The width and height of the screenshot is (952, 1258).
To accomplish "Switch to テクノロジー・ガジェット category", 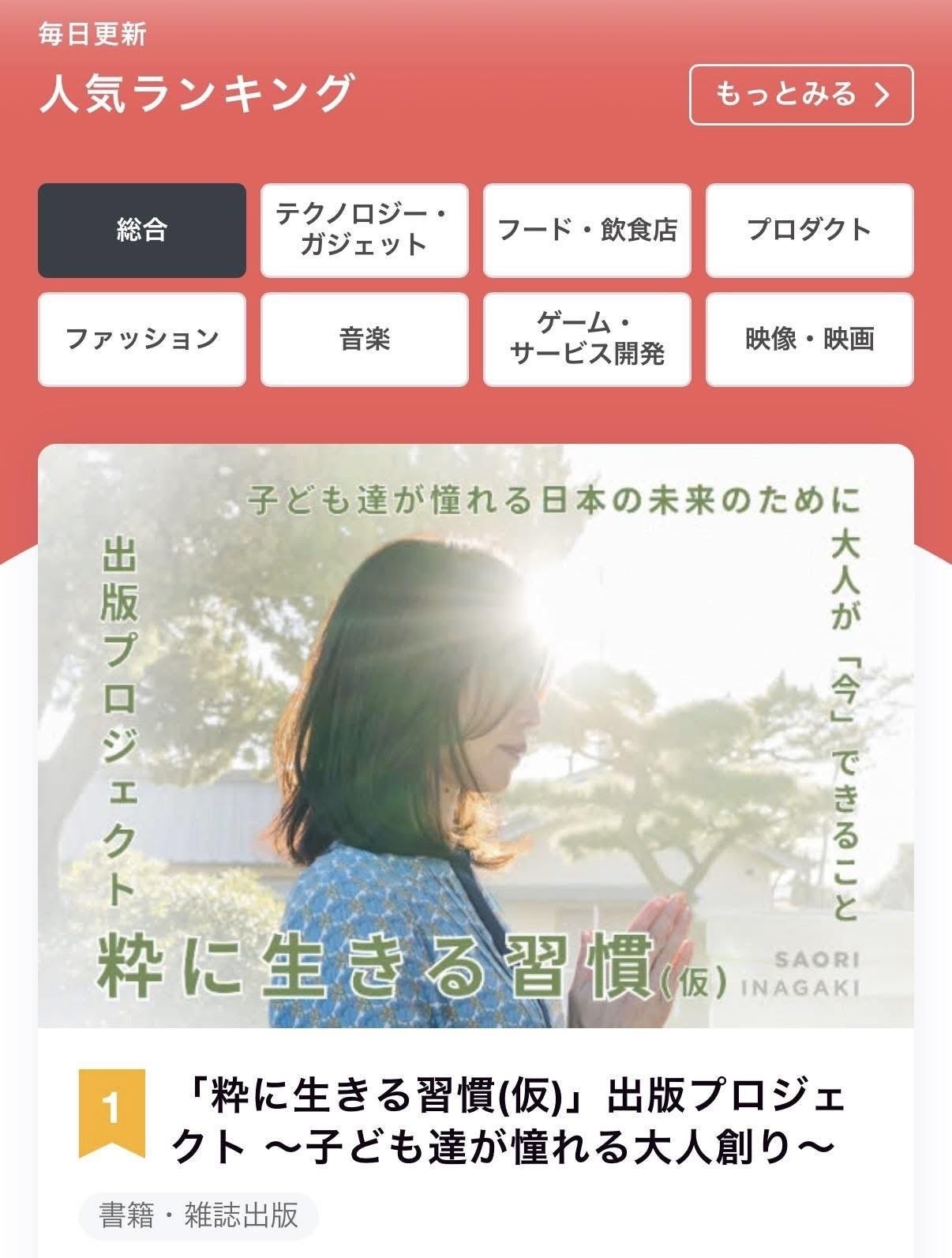I will point(365,231).
